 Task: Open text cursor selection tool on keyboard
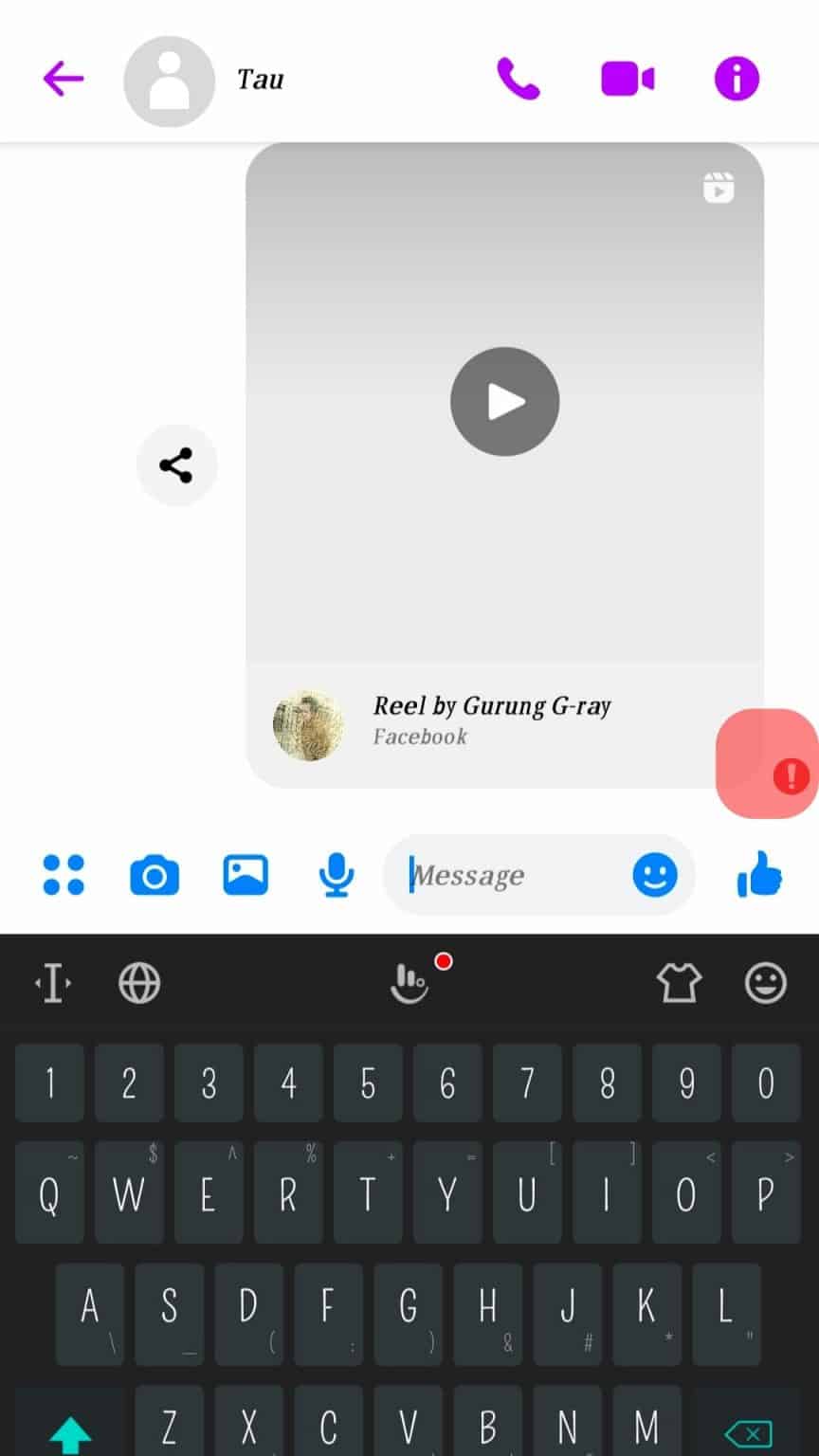(52, 983)
